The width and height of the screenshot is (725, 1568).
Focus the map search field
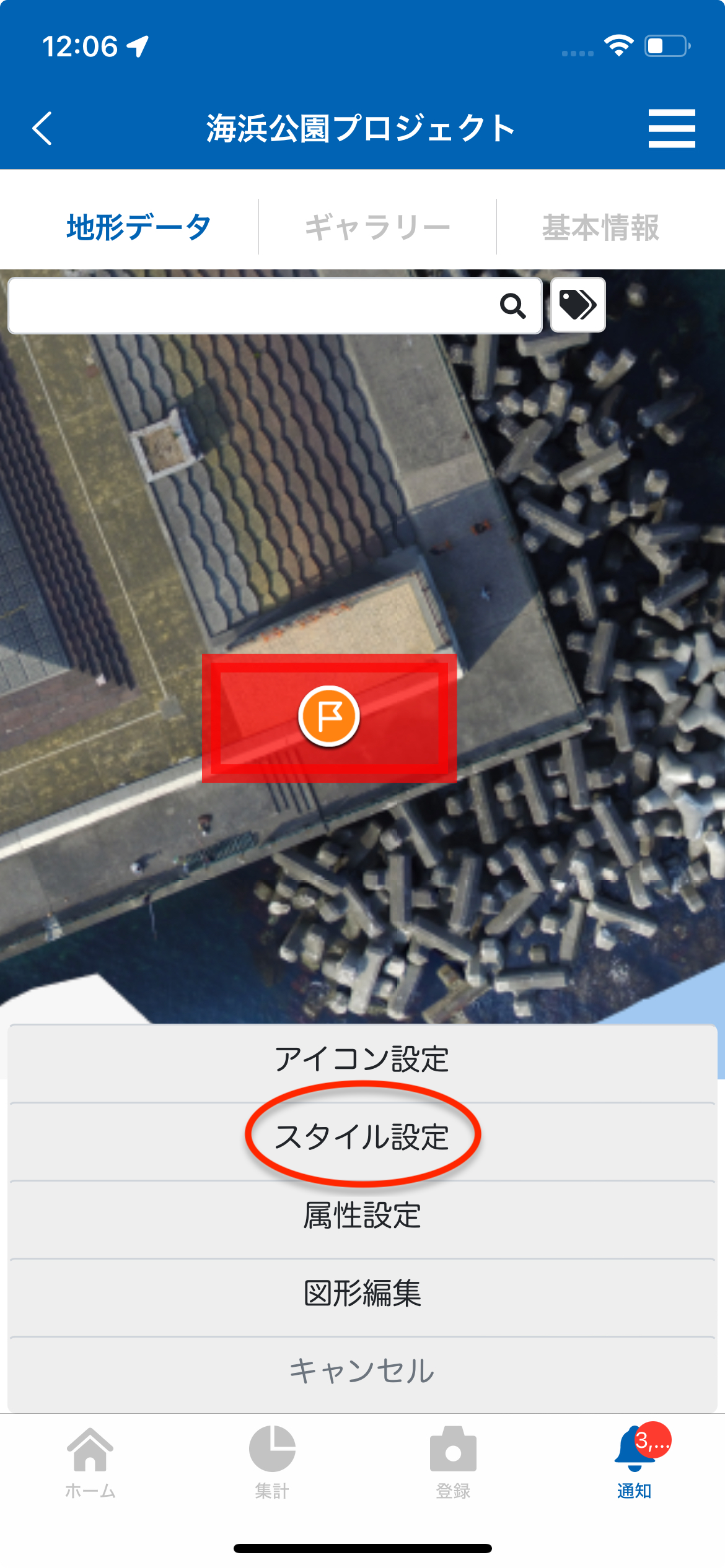point(248,305)
